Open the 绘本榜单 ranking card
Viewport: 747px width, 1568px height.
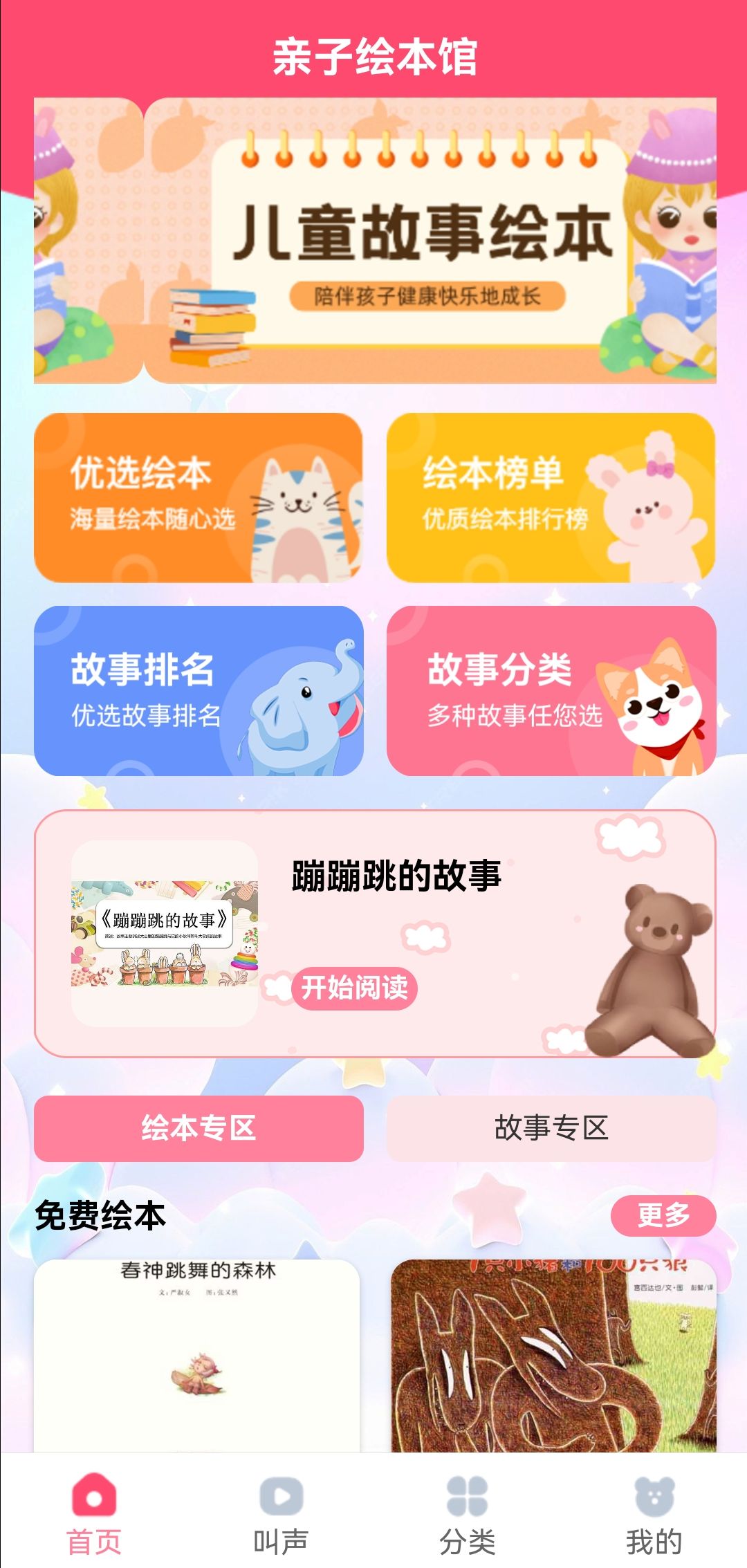pos(551,497)
